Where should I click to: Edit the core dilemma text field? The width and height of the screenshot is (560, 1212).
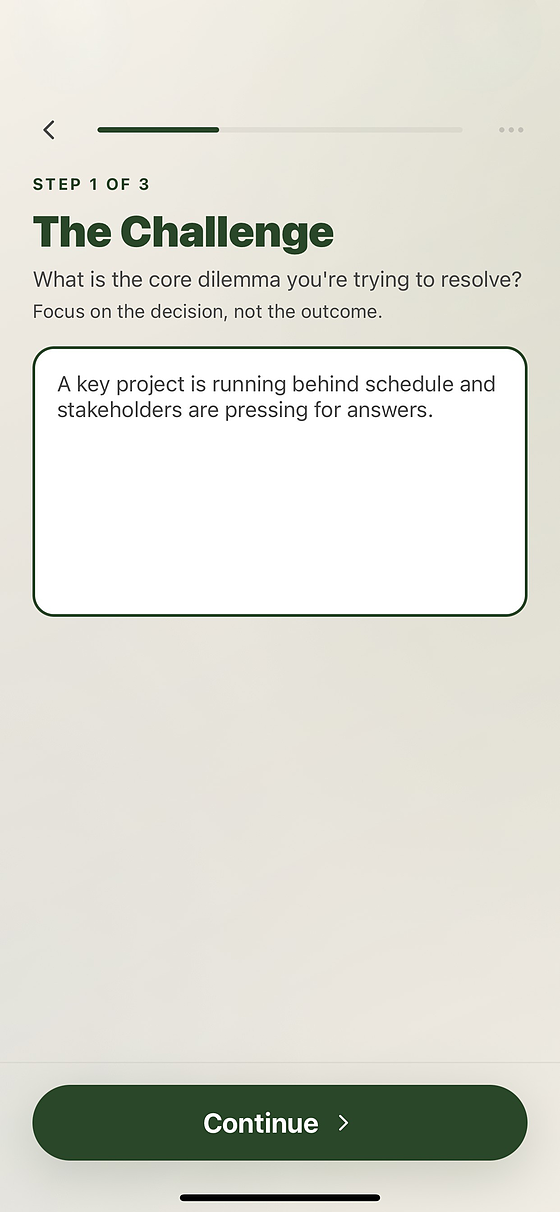[x=280, y=481]
